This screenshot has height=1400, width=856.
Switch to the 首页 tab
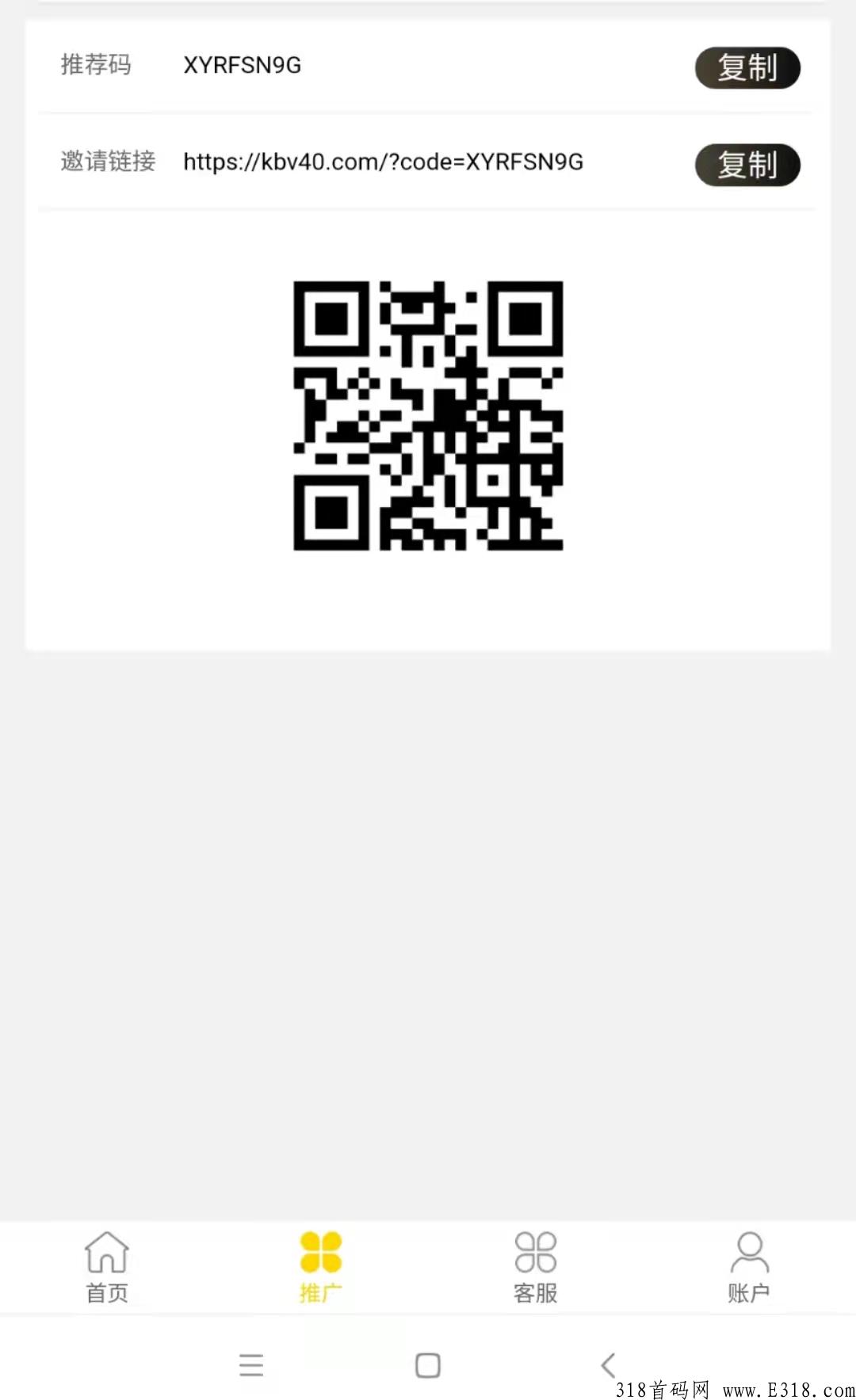point(106,1266)
